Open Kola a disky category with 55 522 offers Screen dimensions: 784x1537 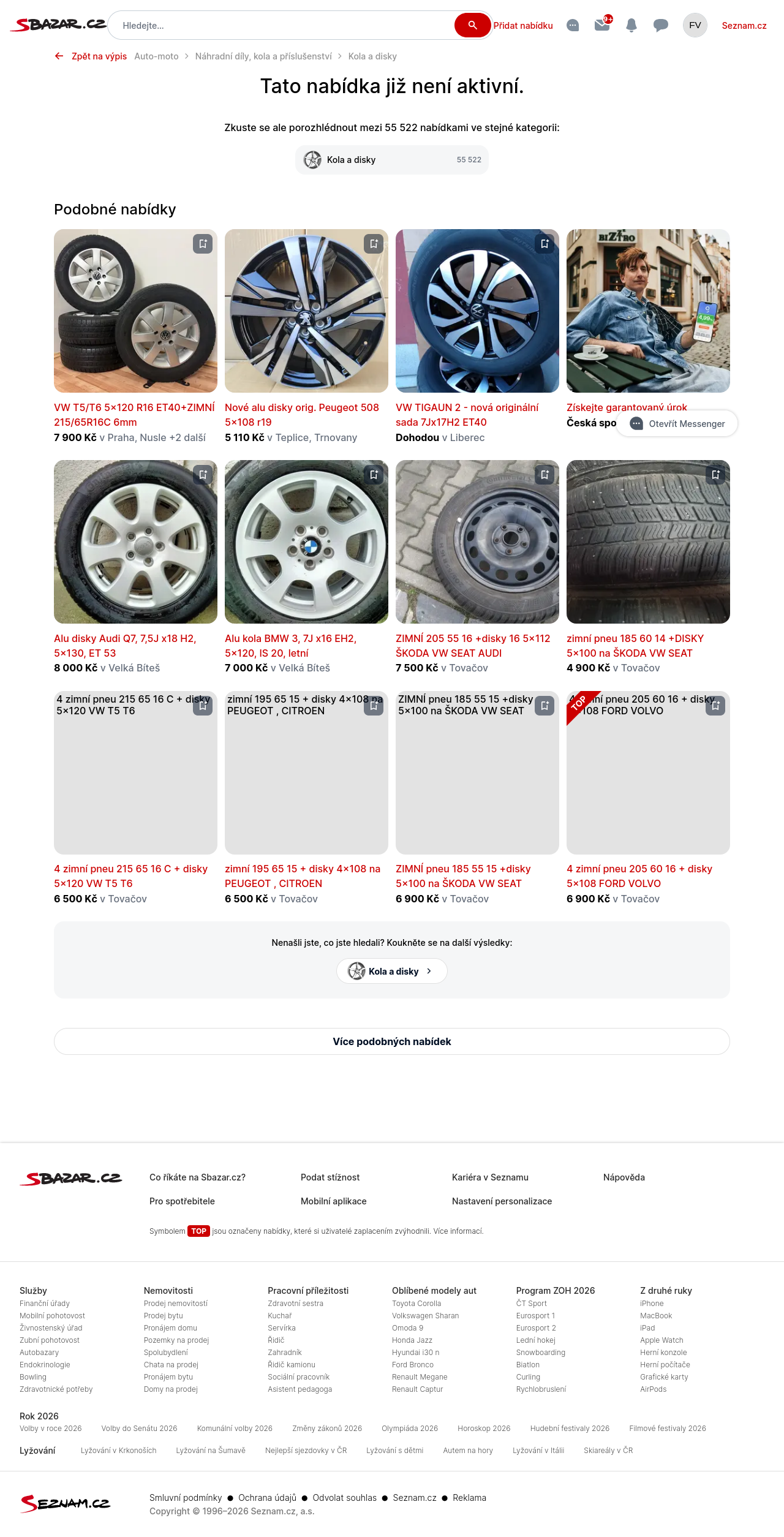tap(392, 160)
